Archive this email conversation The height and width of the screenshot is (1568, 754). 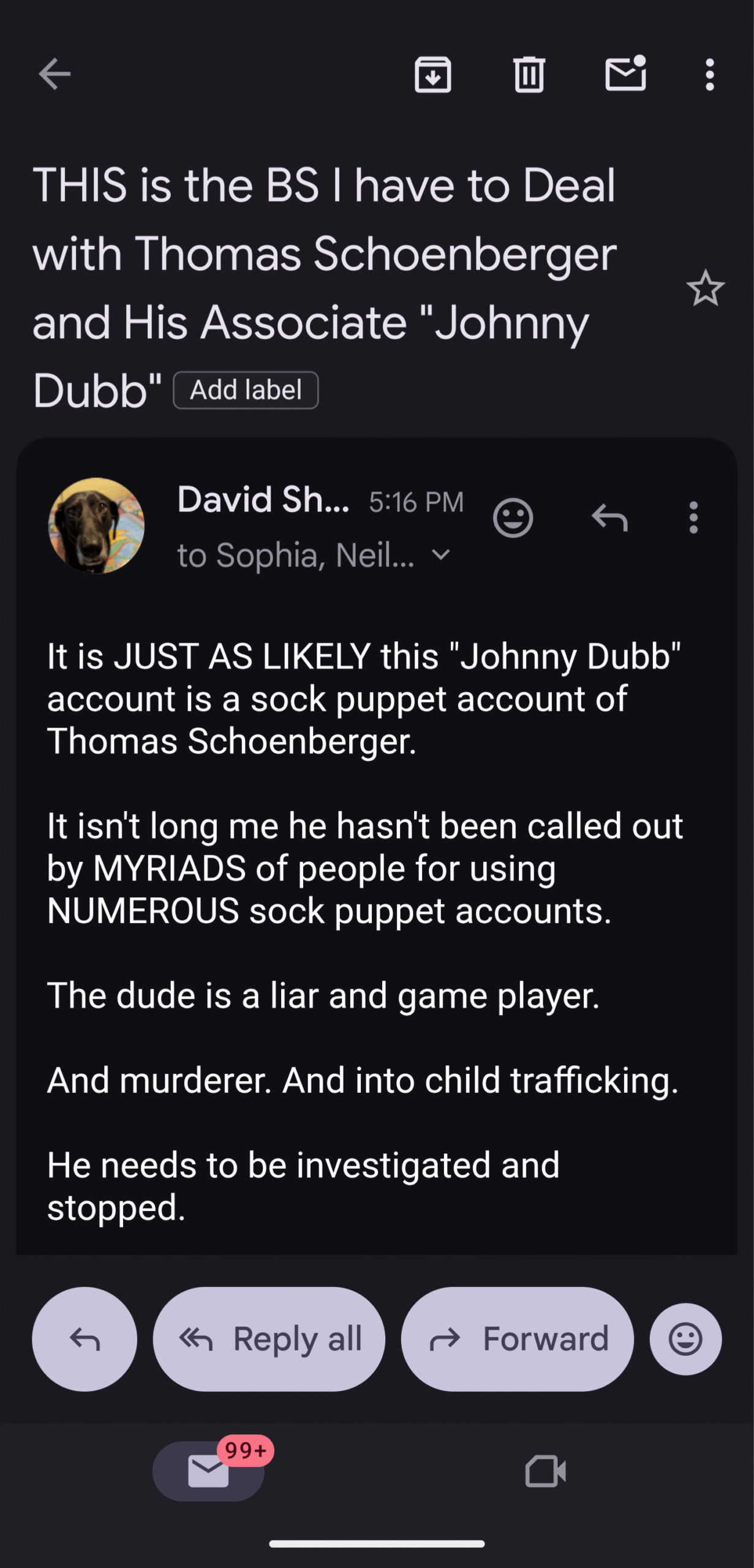click(x=432, y=75)
